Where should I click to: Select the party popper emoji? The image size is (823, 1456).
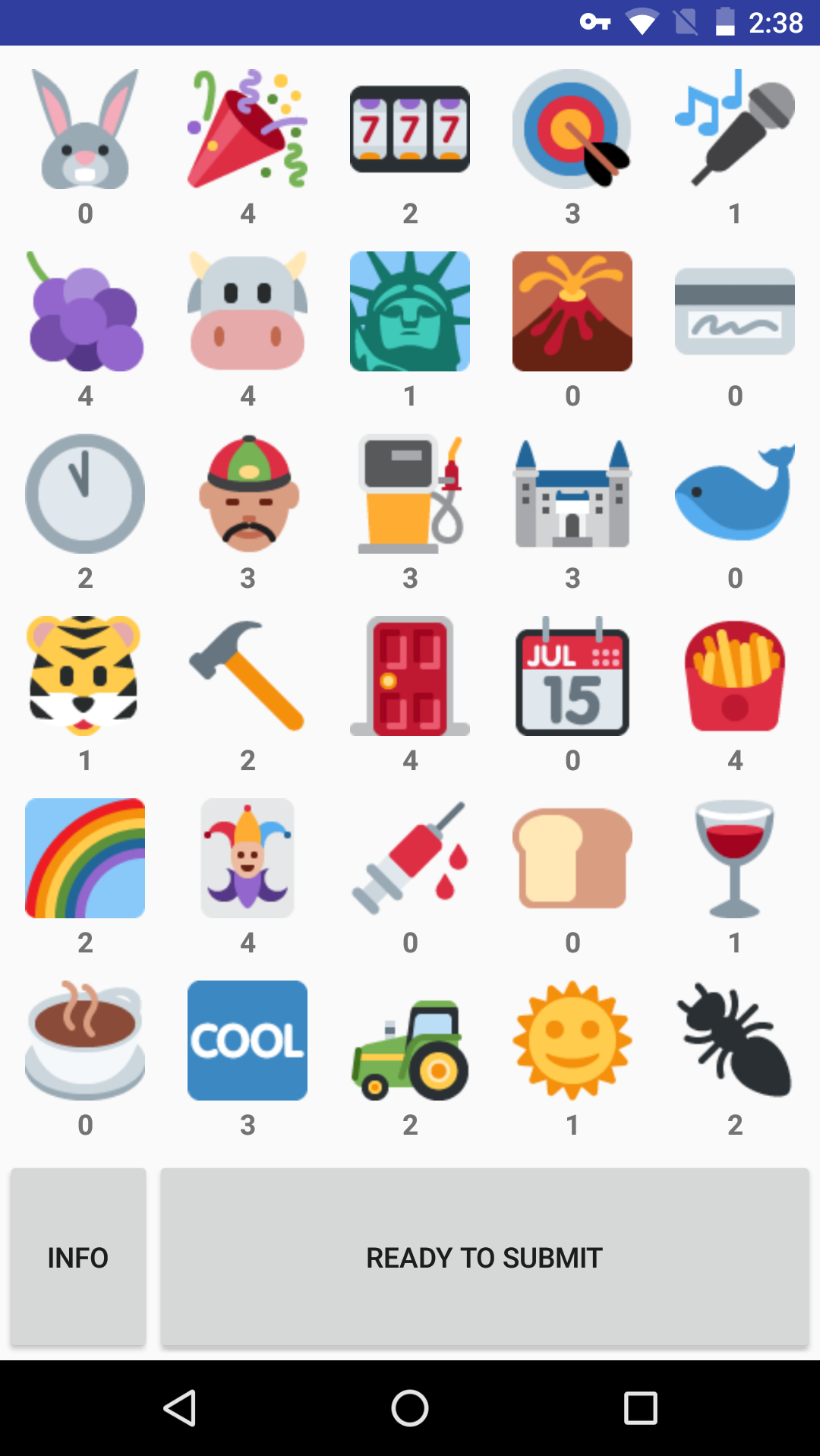pyautogui.click(x=248, y=129)
